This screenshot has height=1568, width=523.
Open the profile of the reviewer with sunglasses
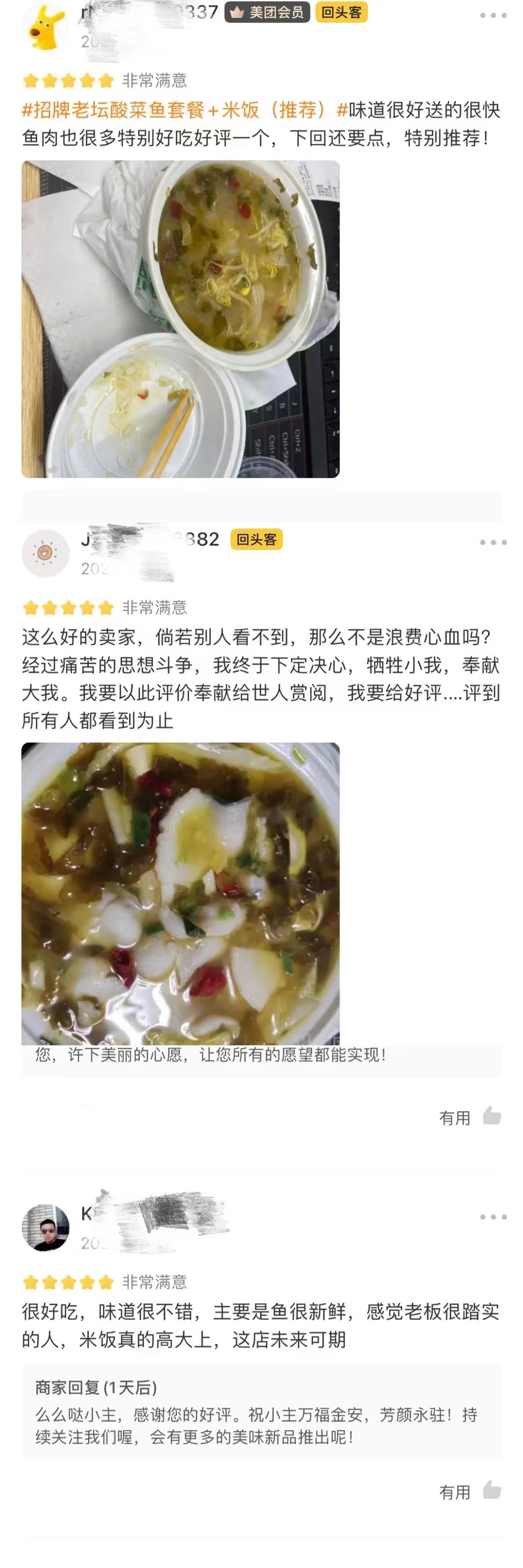pyautogui.click(x=45, y=1227)
